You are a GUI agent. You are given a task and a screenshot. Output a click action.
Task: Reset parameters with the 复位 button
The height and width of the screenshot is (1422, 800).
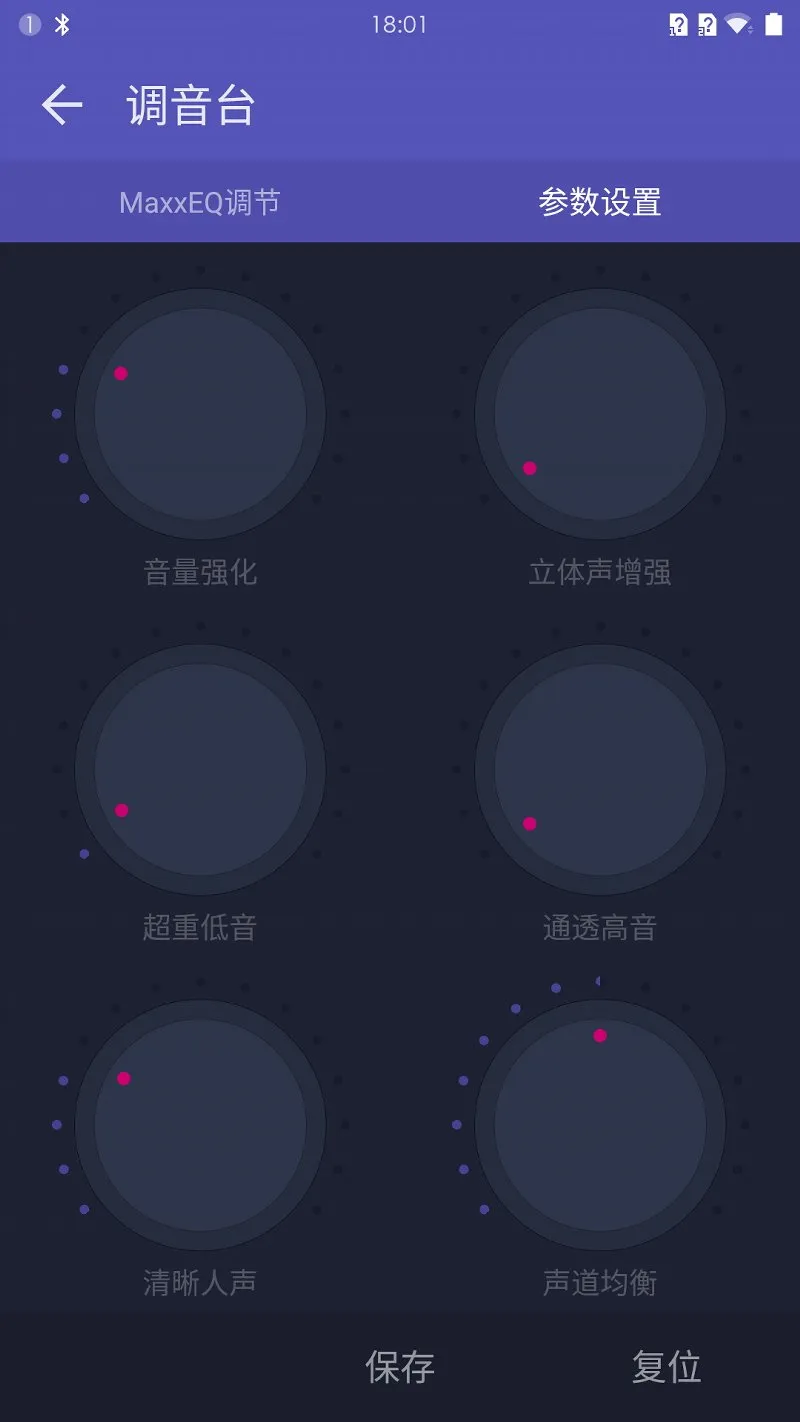pos(667,1366)
